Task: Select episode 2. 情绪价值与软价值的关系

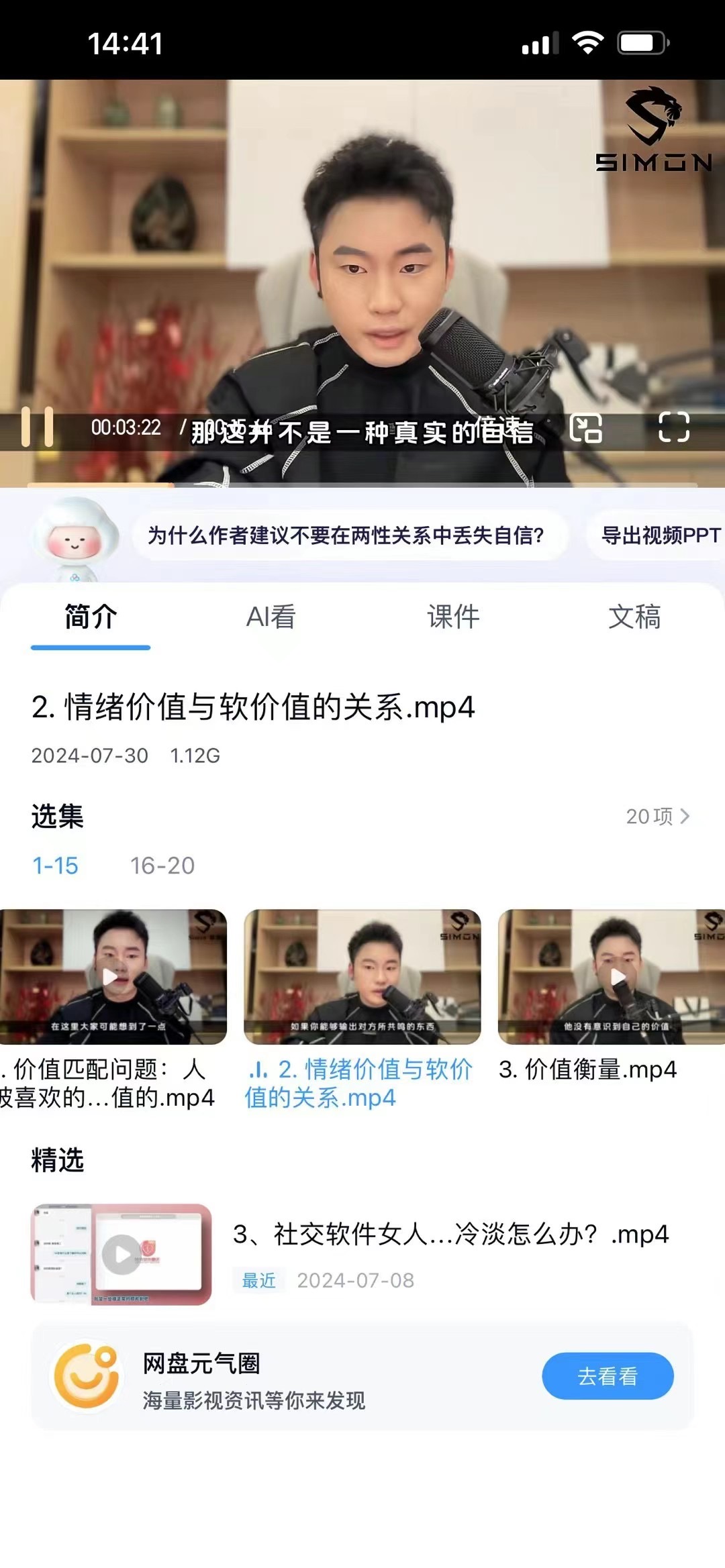Action: (x=362, y=977)
